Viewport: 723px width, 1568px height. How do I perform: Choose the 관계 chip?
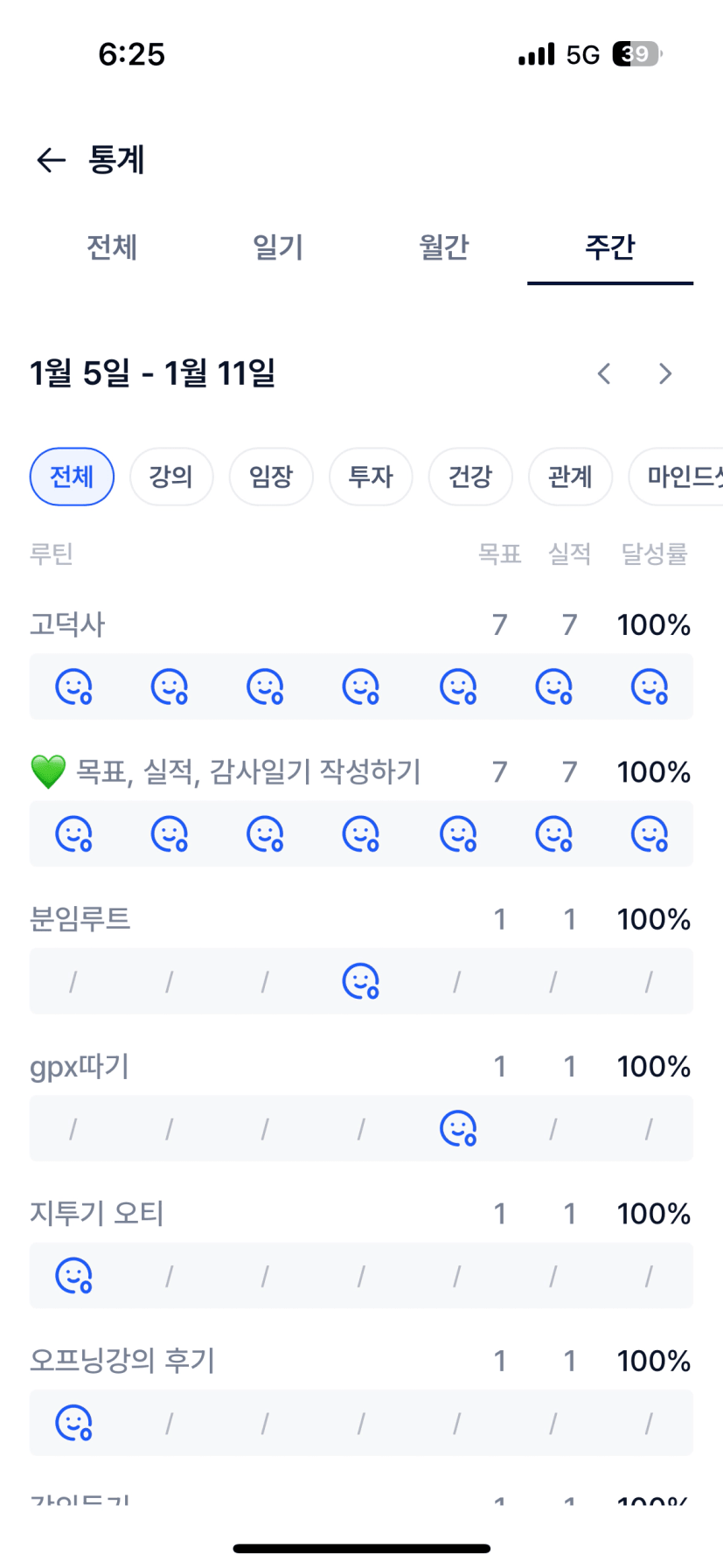pos(570,477)
